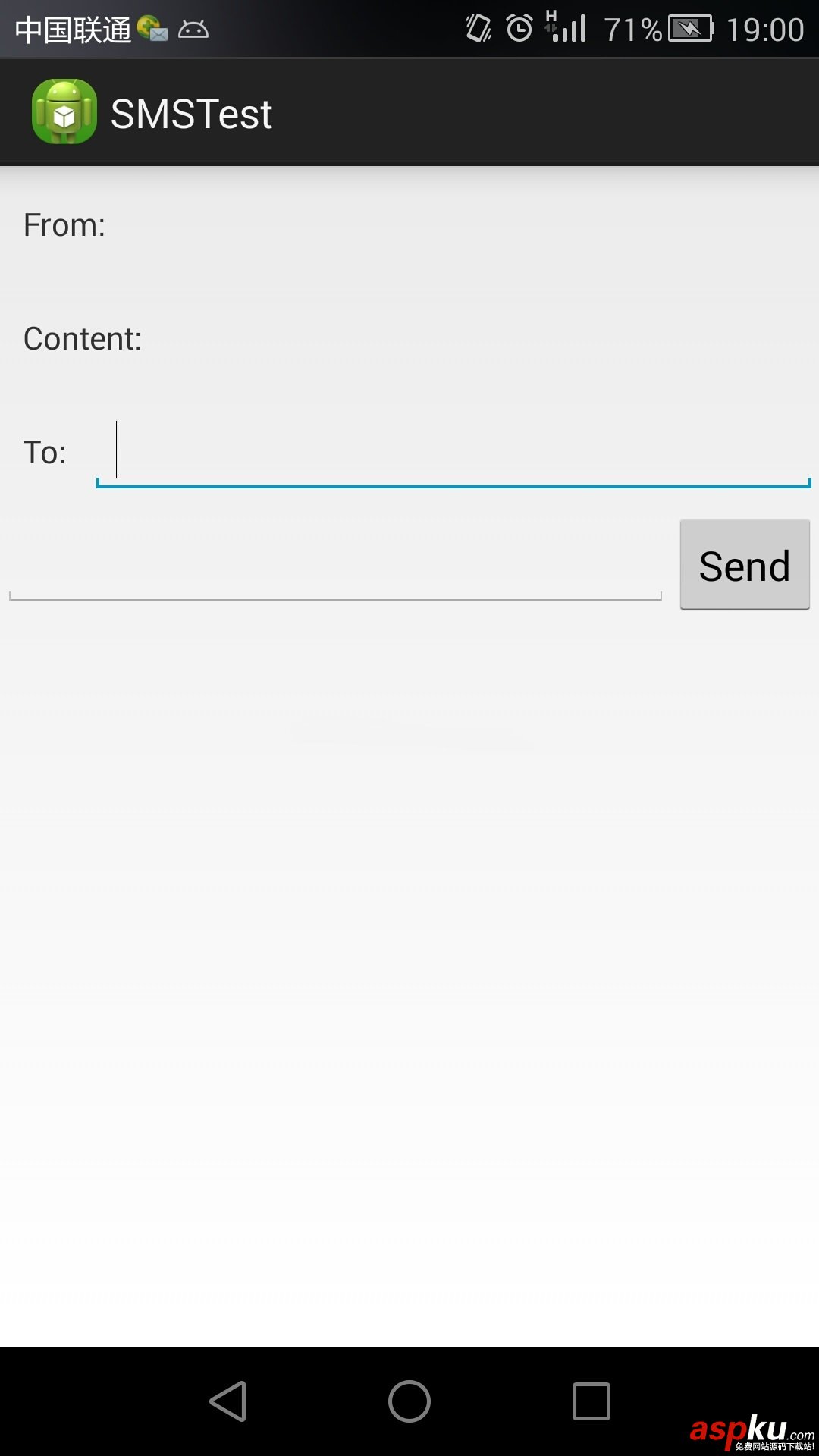Go back using the system back button
The height and width of the screenshot is (1456, 819).
[x=228, y=1401]
